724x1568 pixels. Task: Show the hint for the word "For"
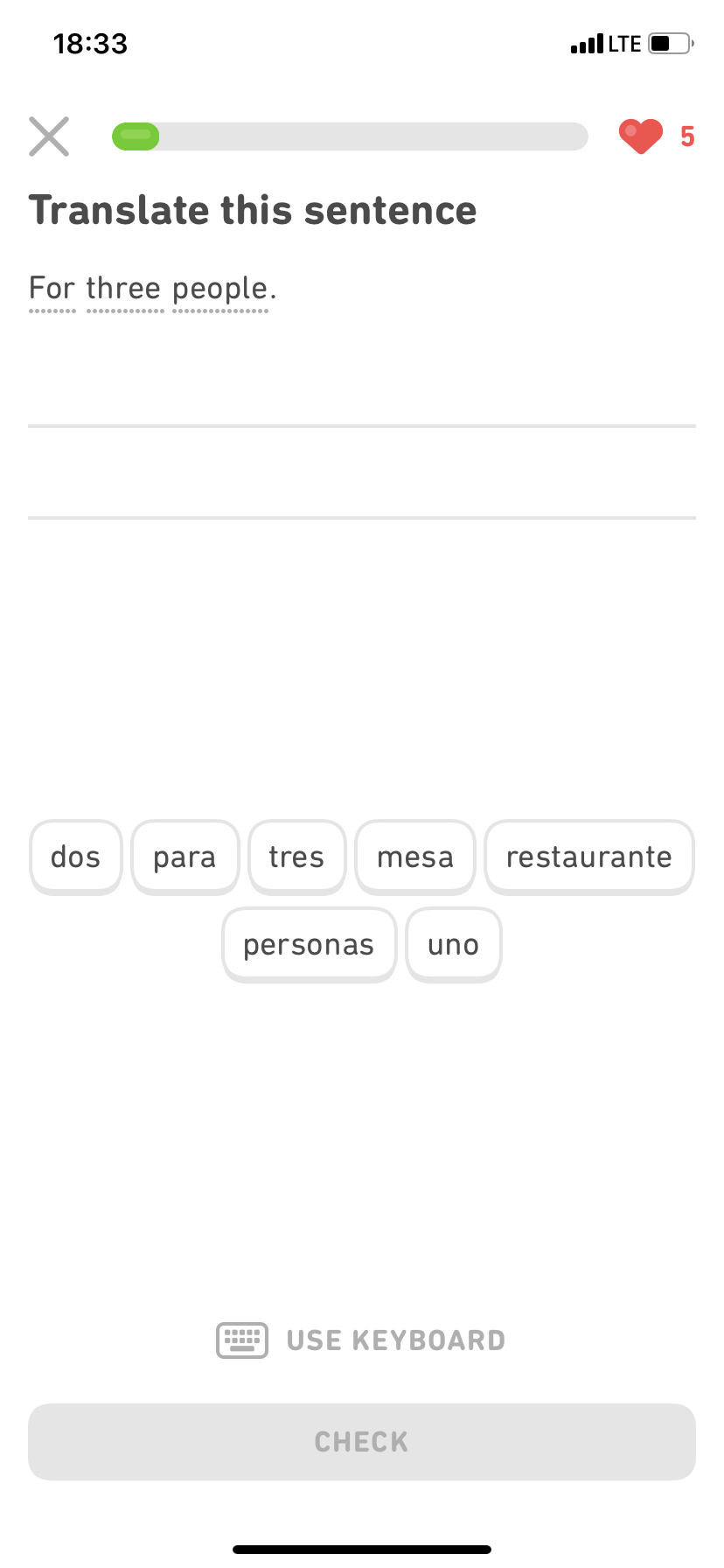coord(52,289)
